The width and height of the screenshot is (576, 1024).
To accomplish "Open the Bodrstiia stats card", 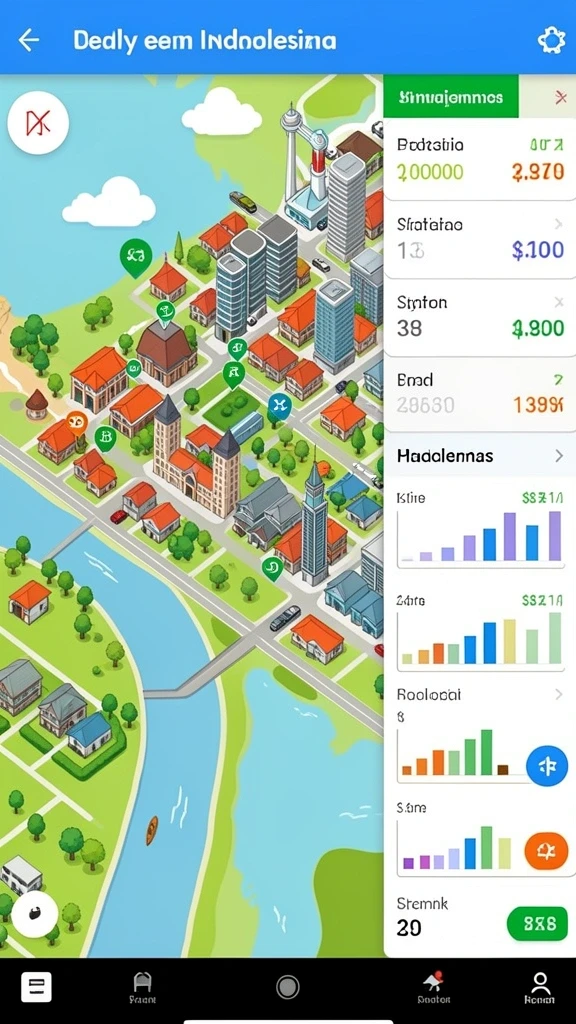I will click(x=480, y=159).
